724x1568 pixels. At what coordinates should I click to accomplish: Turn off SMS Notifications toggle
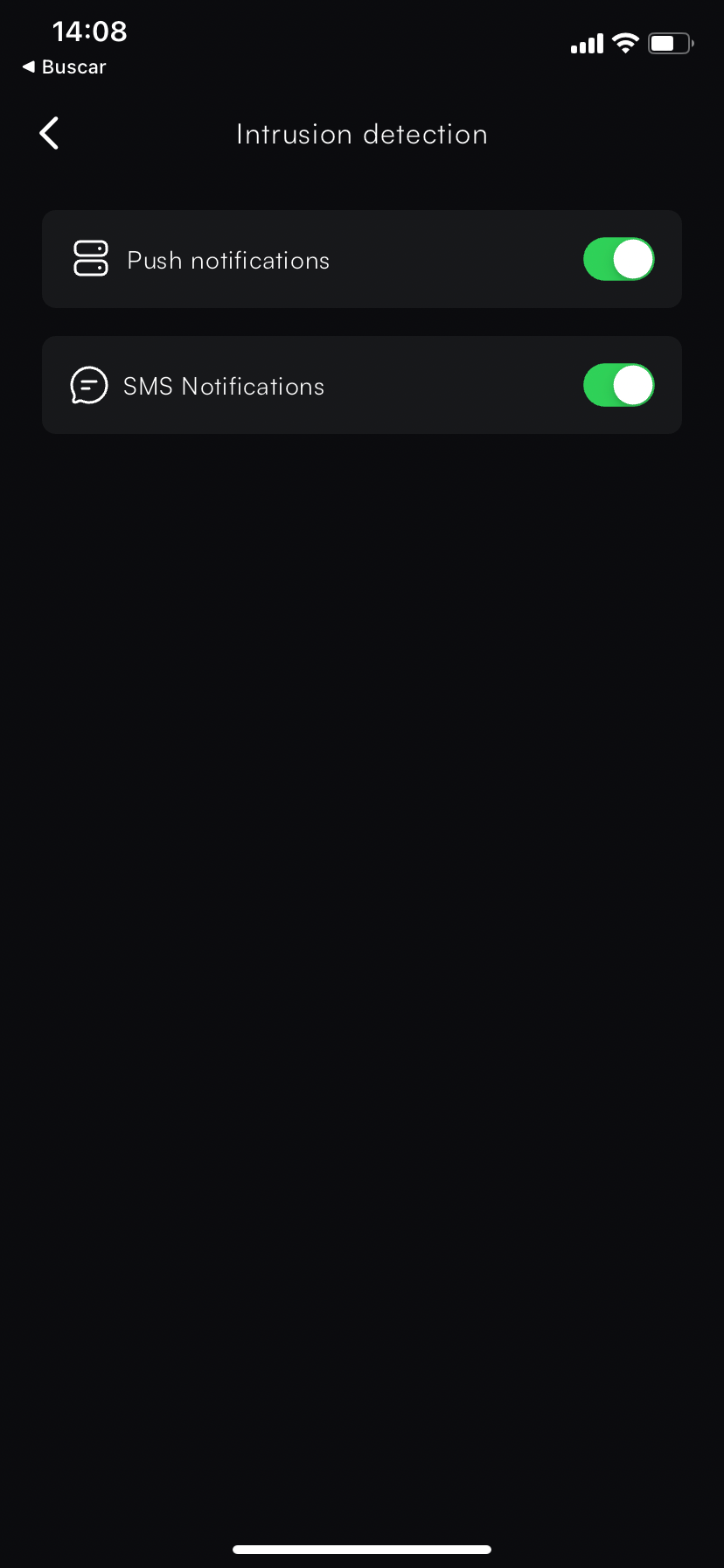click(x=618, y=386)
